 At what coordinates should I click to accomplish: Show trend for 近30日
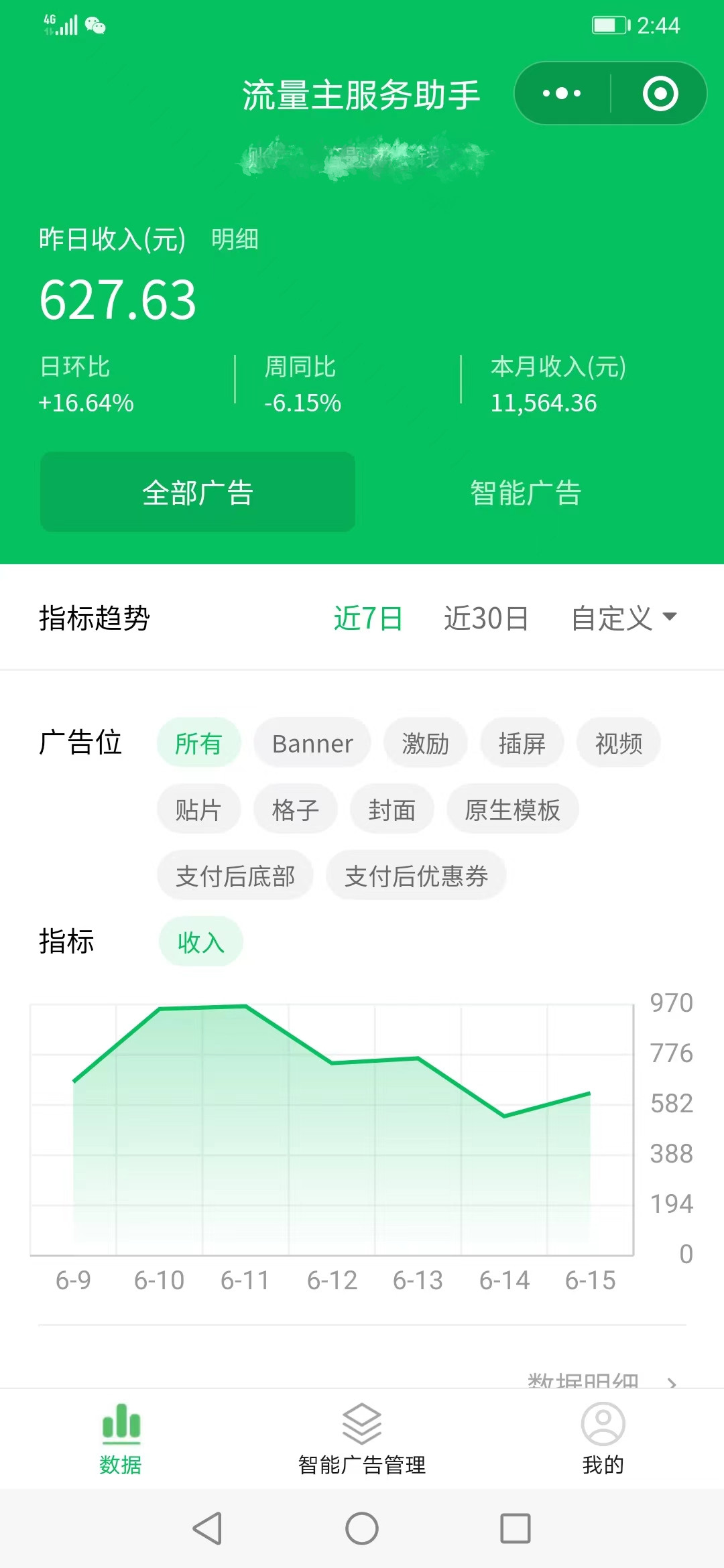coord(486,618)
